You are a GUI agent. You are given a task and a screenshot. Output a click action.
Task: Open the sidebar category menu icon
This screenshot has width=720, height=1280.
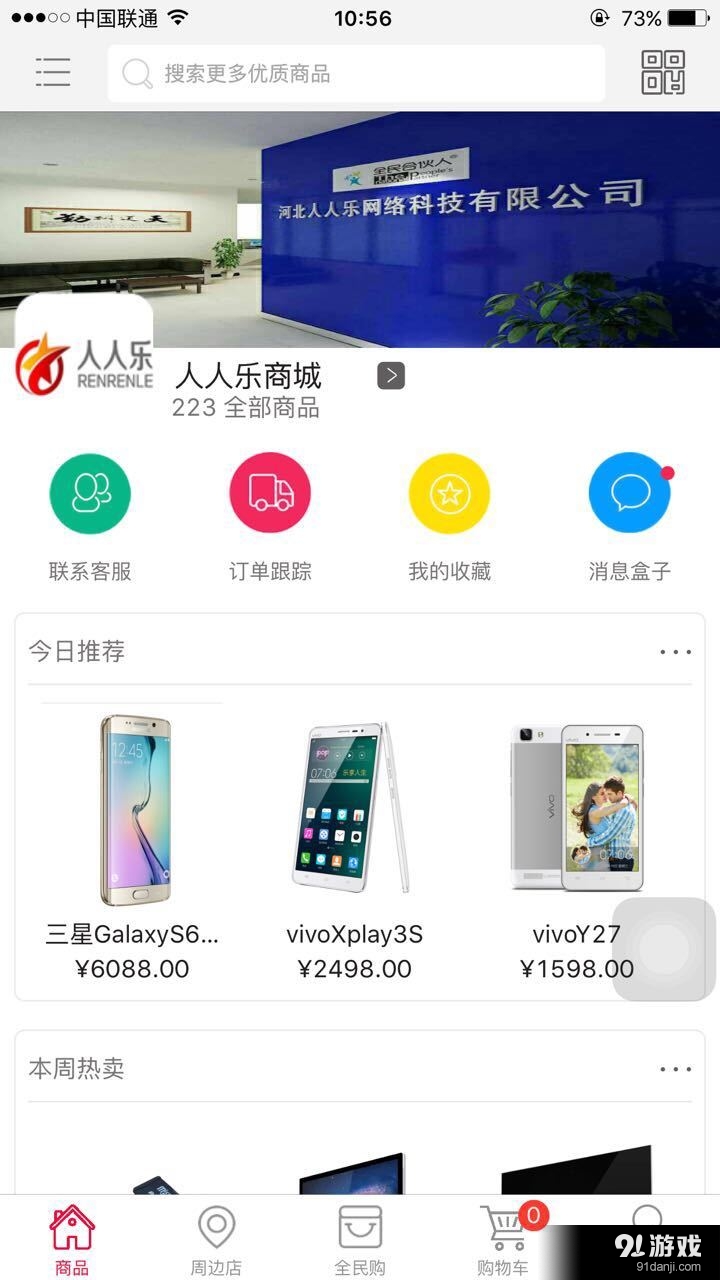tap(53, 72)
